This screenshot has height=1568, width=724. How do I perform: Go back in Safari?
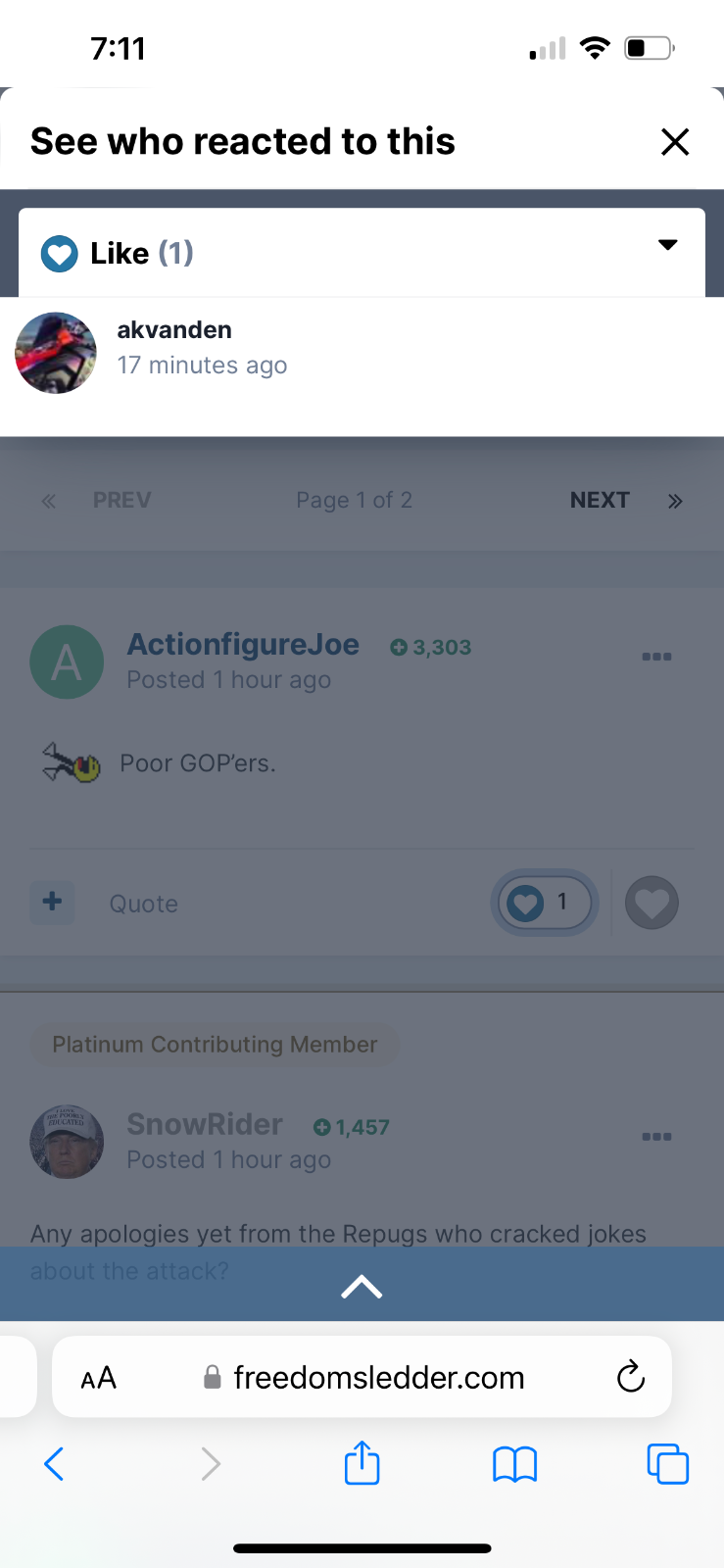pyautogui.click(x=55, y=1464)
